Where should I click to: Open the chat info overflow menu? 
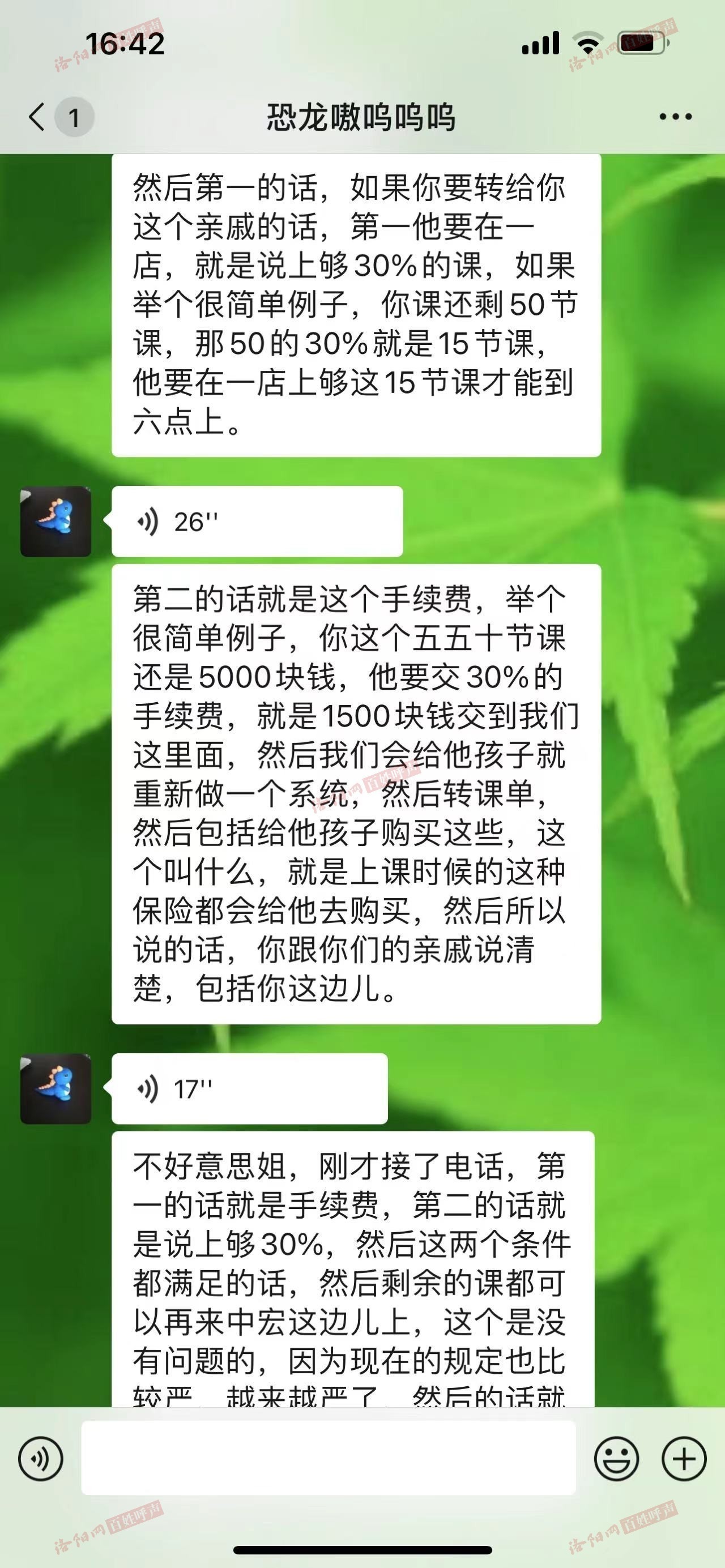676,116
